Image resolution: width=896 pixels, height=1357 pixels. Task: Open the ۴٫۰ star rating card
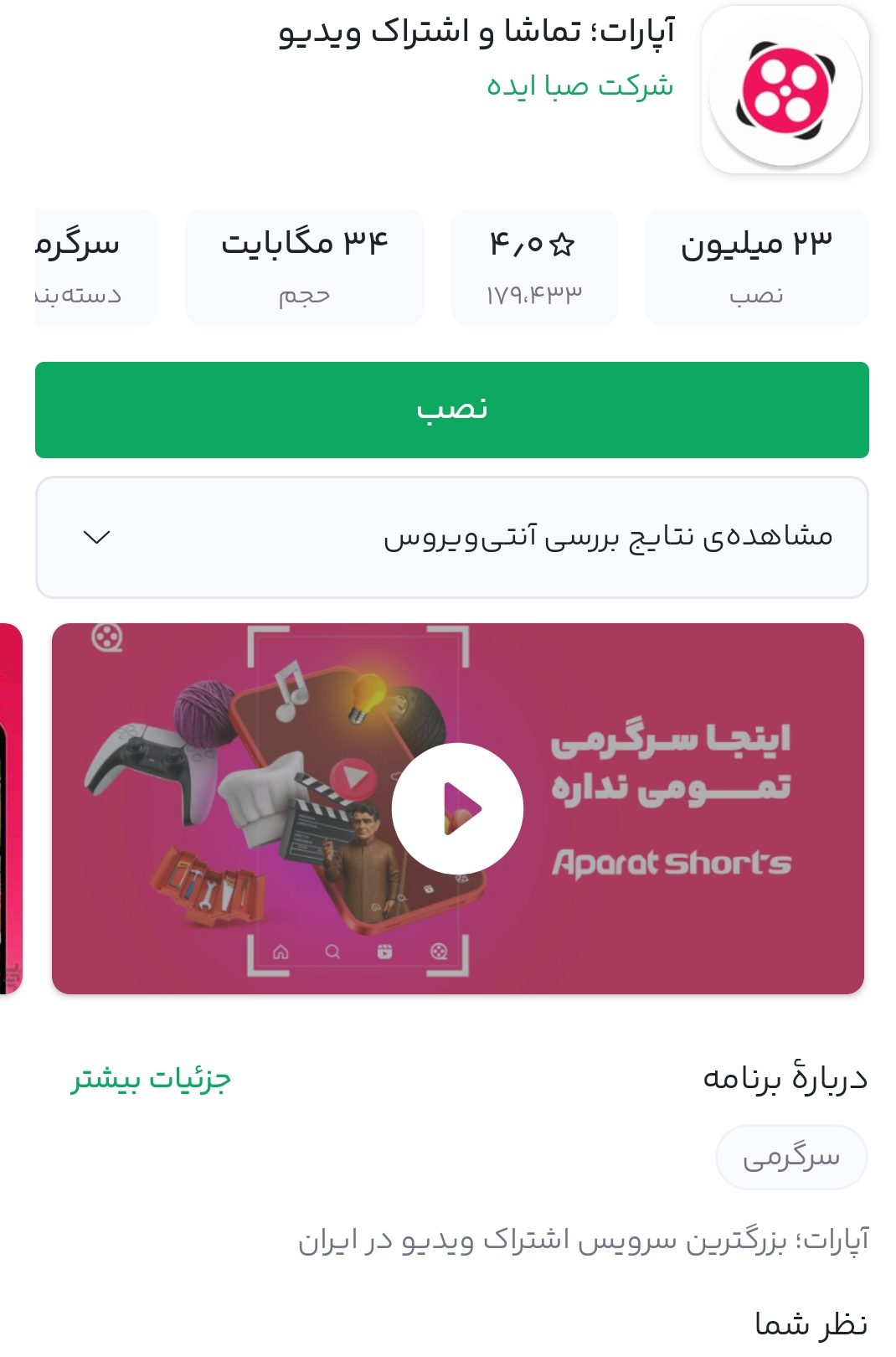pos(533,266)
